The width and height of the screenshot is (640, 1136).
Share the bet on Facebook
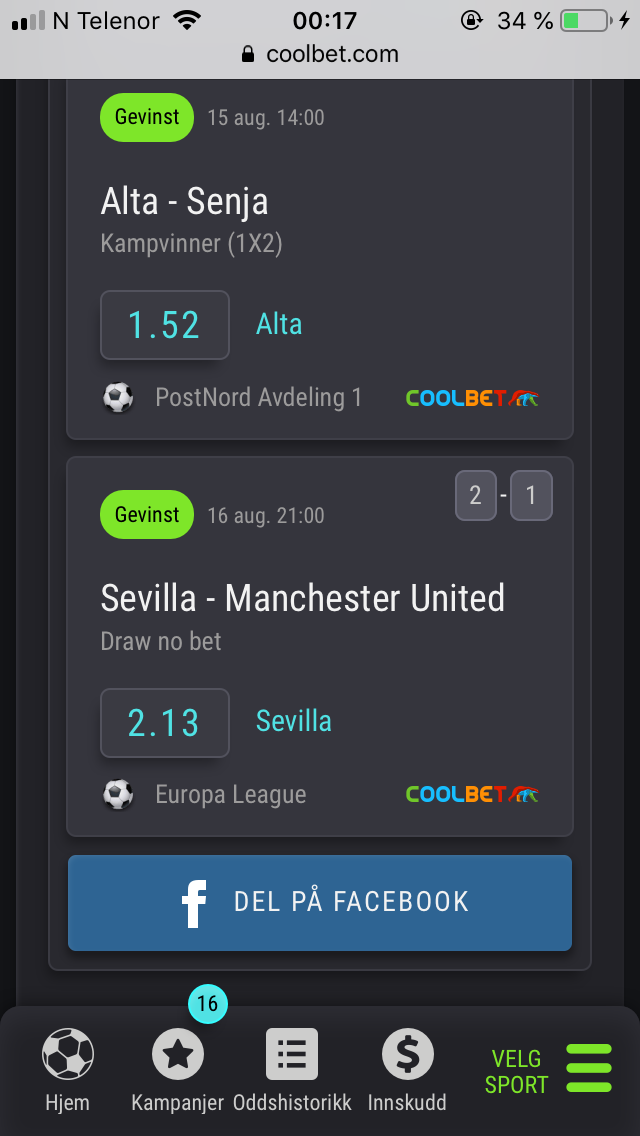pos(320,902)
